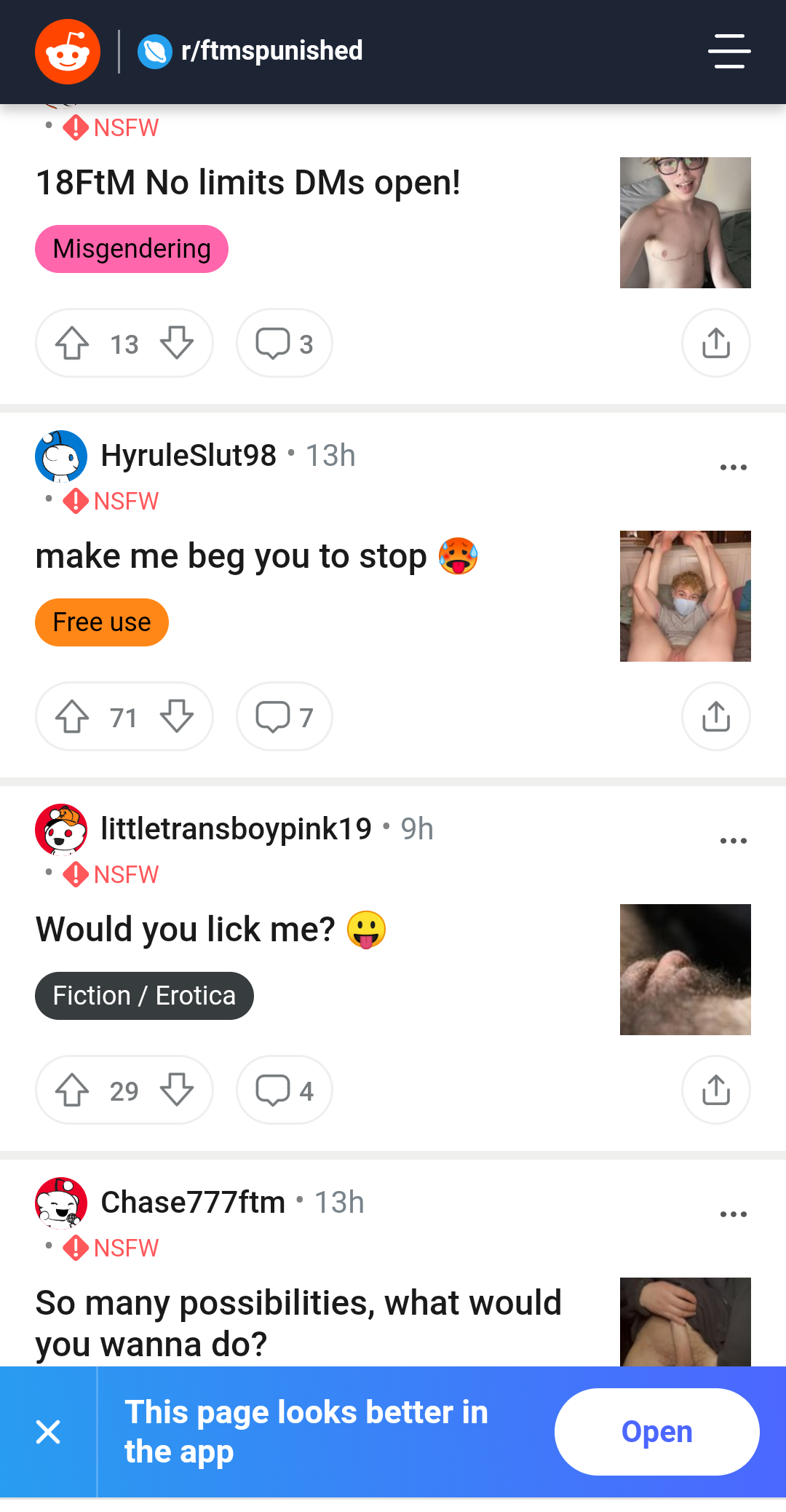The width and height of the screenshot is (786, 1512).
Task: Tap Open to view in the app
Action: (x=656, y=1431)
